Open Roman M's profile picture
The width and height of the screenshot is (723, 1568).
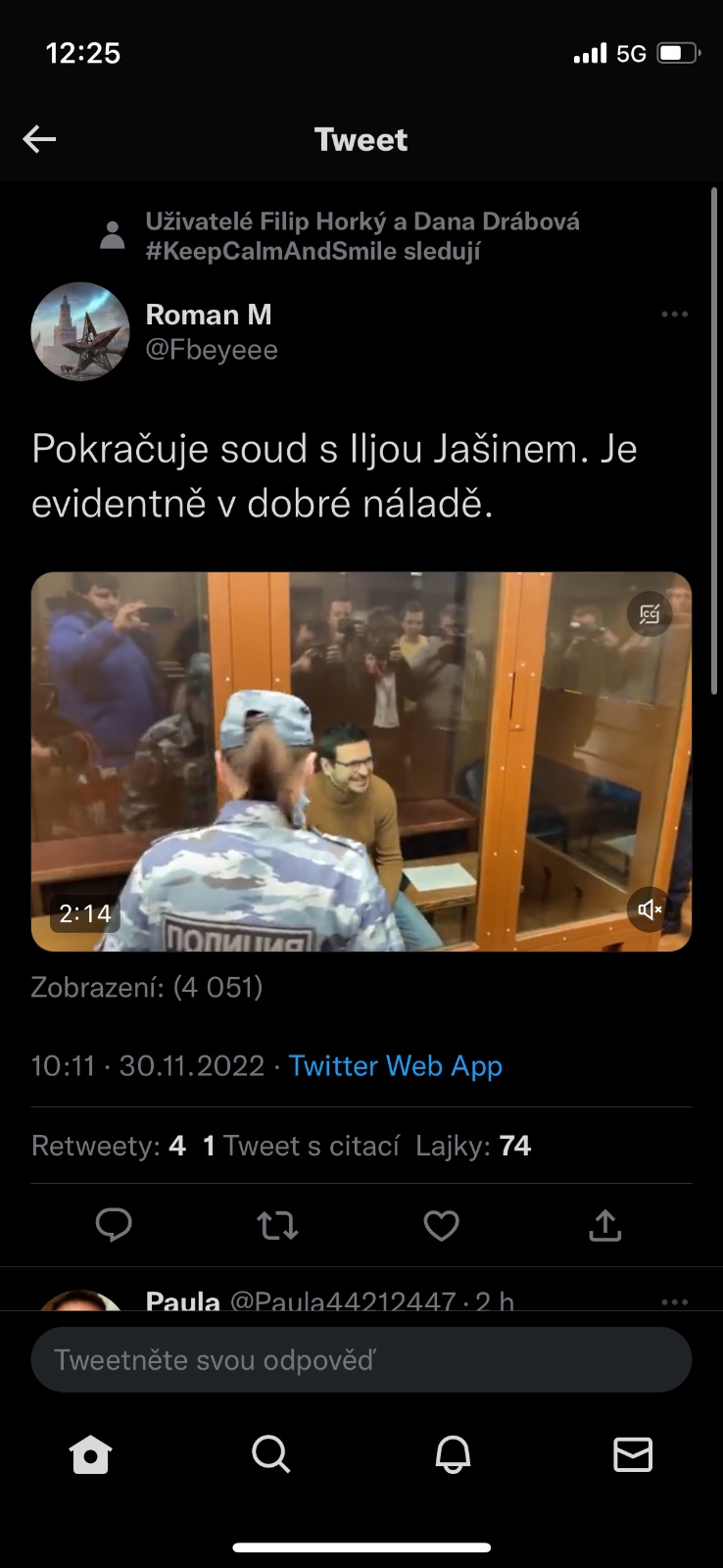click(x=80, y=332)
